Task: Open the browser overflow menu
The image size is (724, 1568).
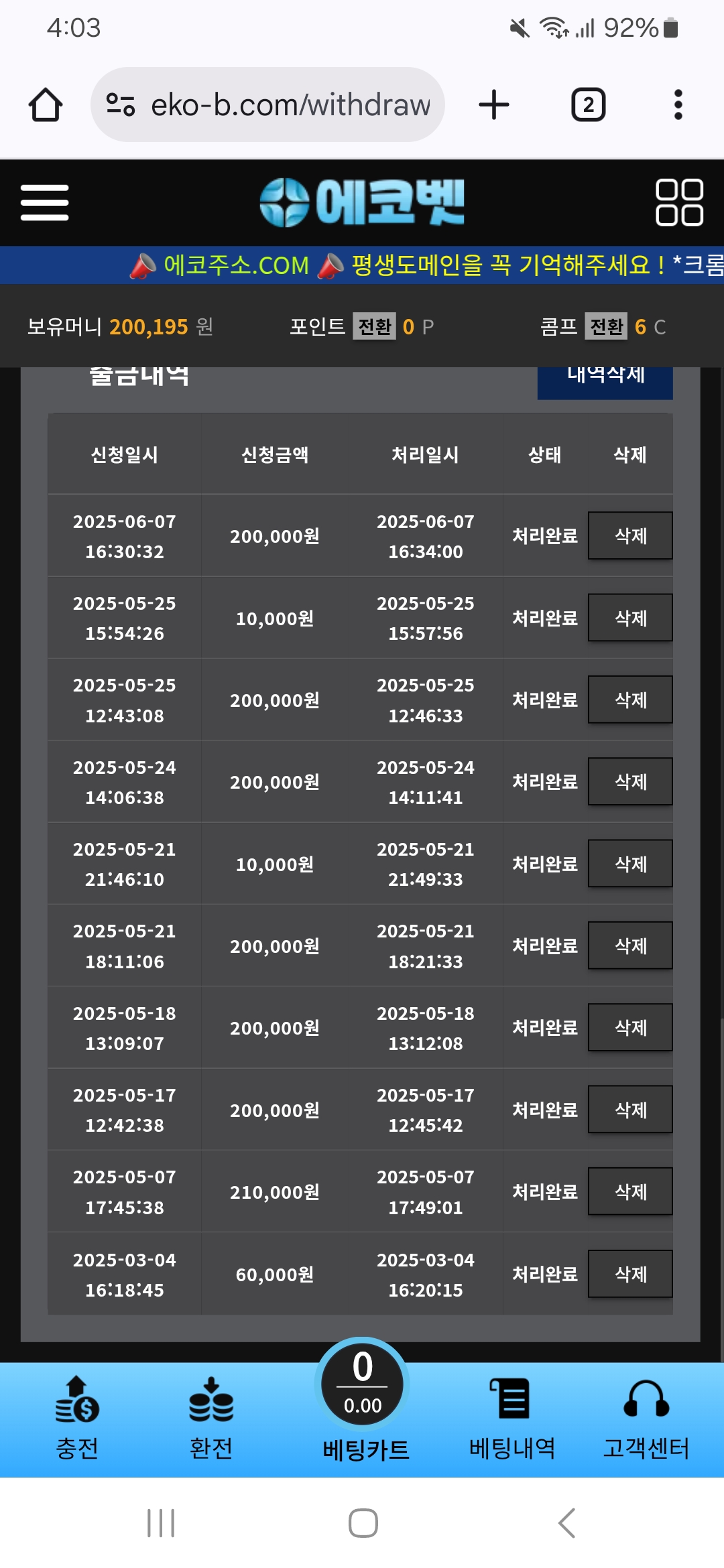Action: (x=678, y=105)
